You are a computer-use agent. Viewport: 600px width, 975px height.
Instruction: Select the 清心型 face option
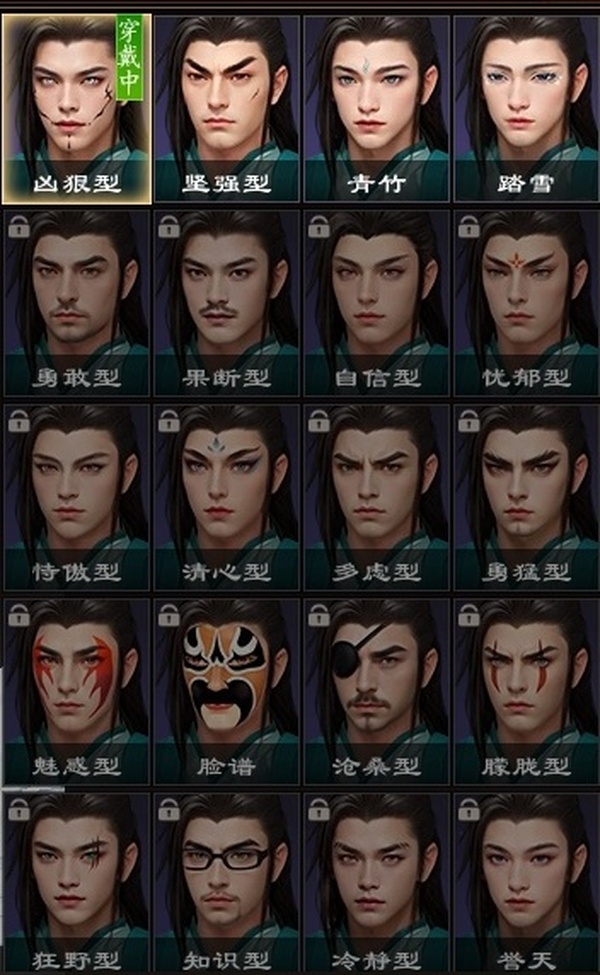[227, 496]
